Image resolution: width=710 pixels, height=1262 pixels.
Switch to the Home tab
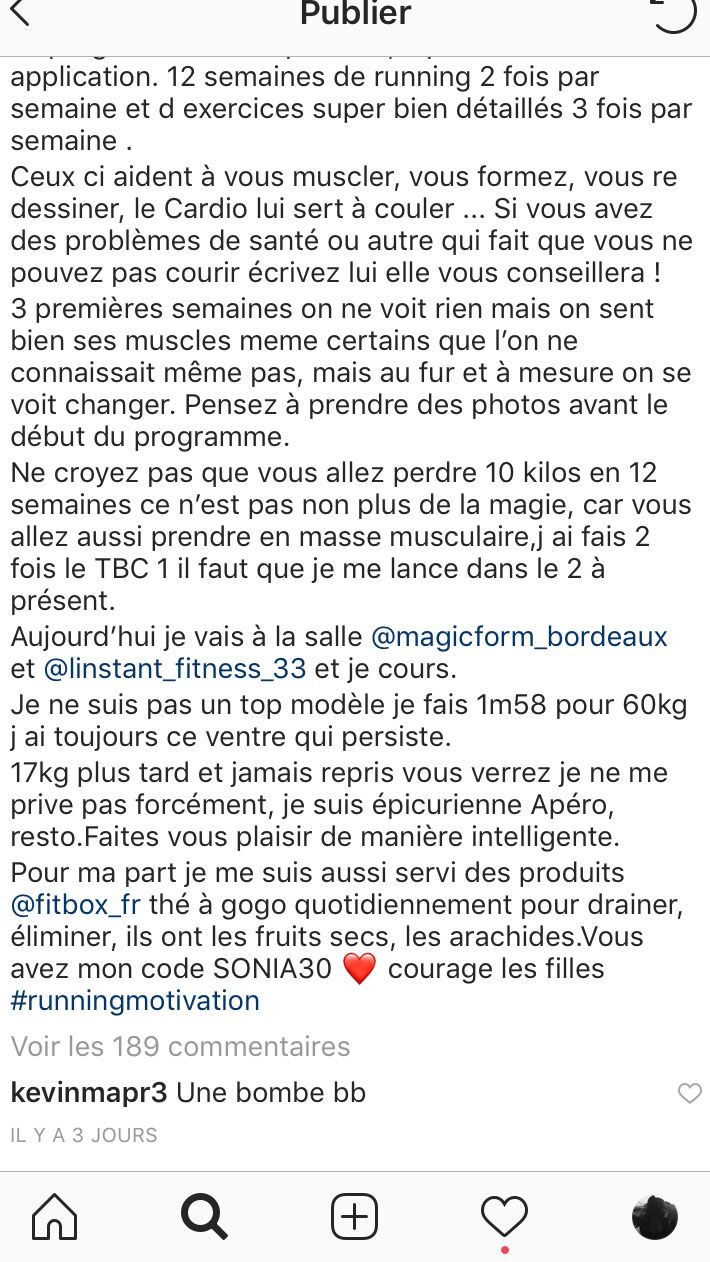tap(54, 1217)
